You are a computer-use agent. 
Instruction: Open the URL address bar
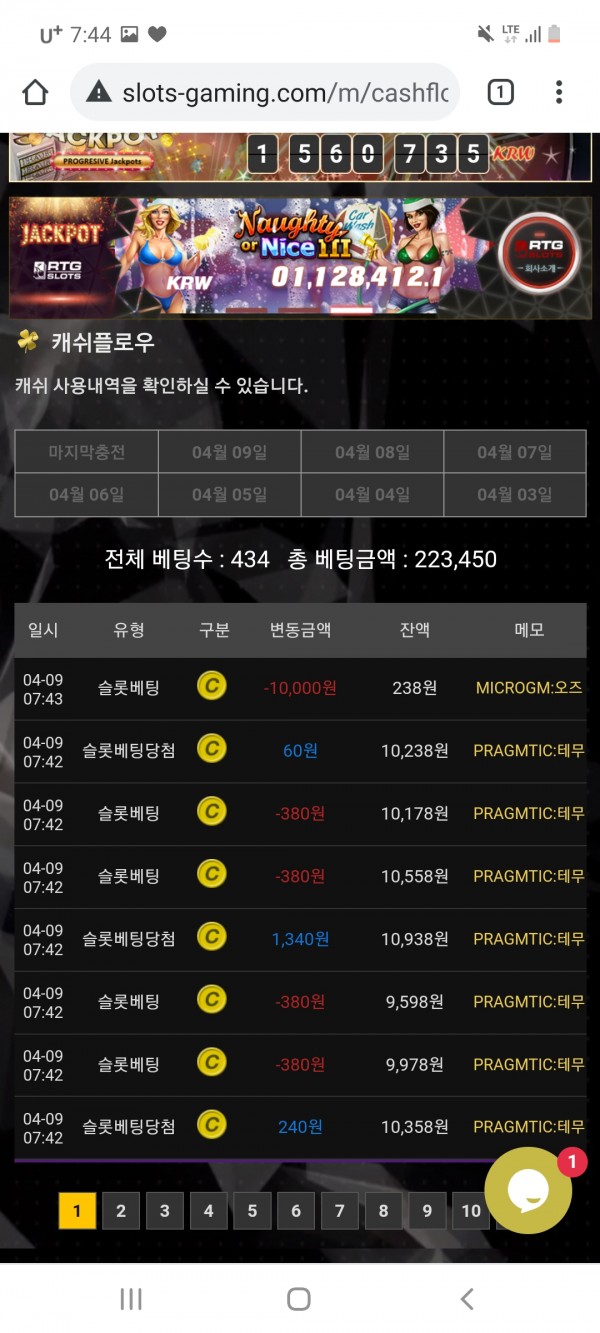click(x=285, y=93)
